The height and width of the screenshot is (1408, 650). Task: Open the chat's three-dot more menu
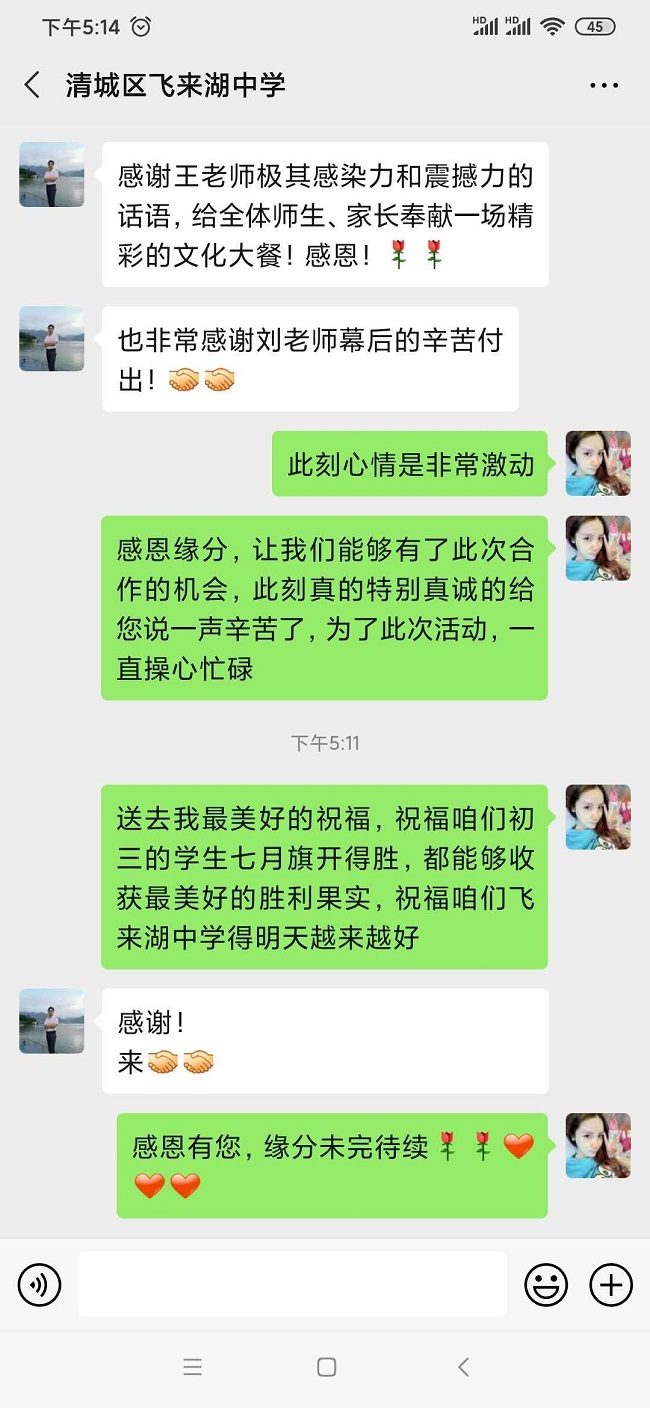pos(604,86)
